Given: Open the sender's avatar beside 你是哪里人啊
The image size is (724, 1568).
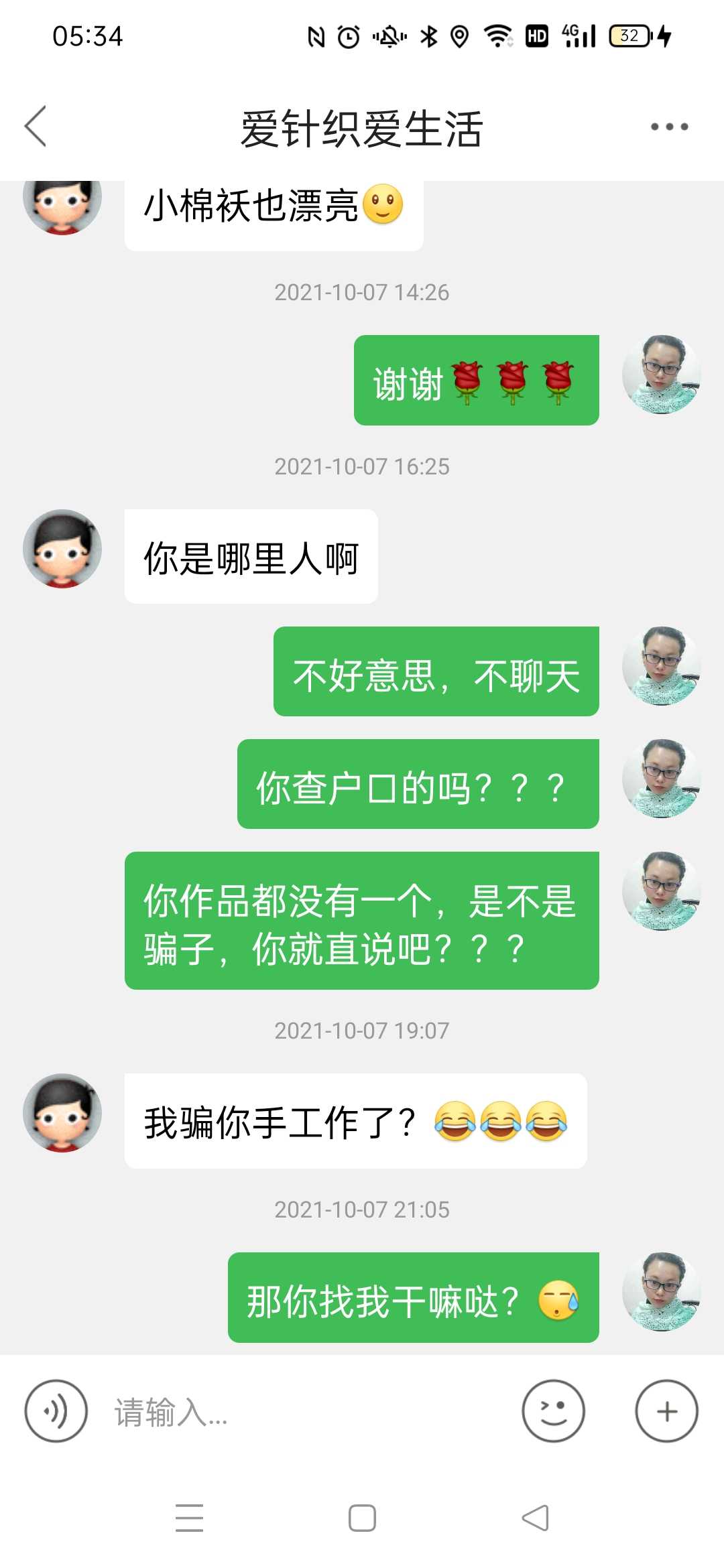Looking at the screenshot, I should point(62,549).
